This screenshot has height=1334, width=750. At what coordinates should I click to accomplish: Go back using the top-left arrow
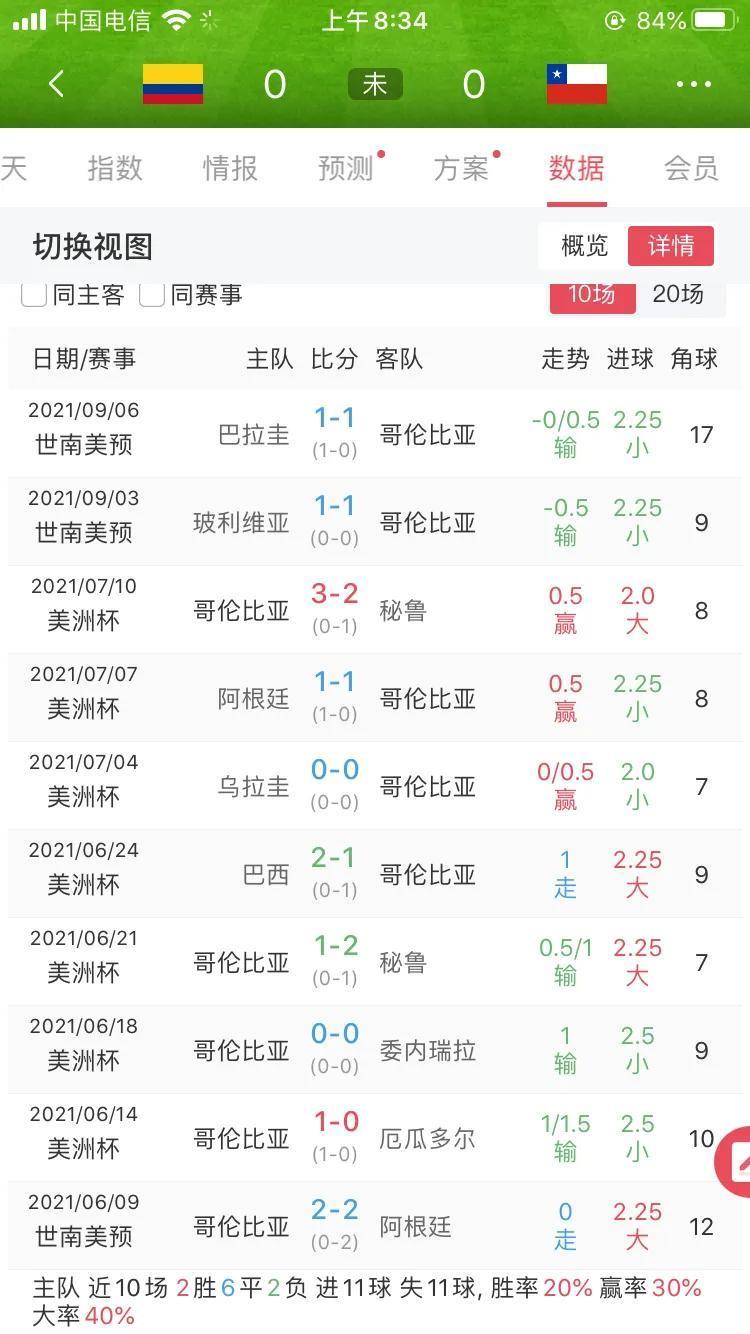tap(56, 84)
